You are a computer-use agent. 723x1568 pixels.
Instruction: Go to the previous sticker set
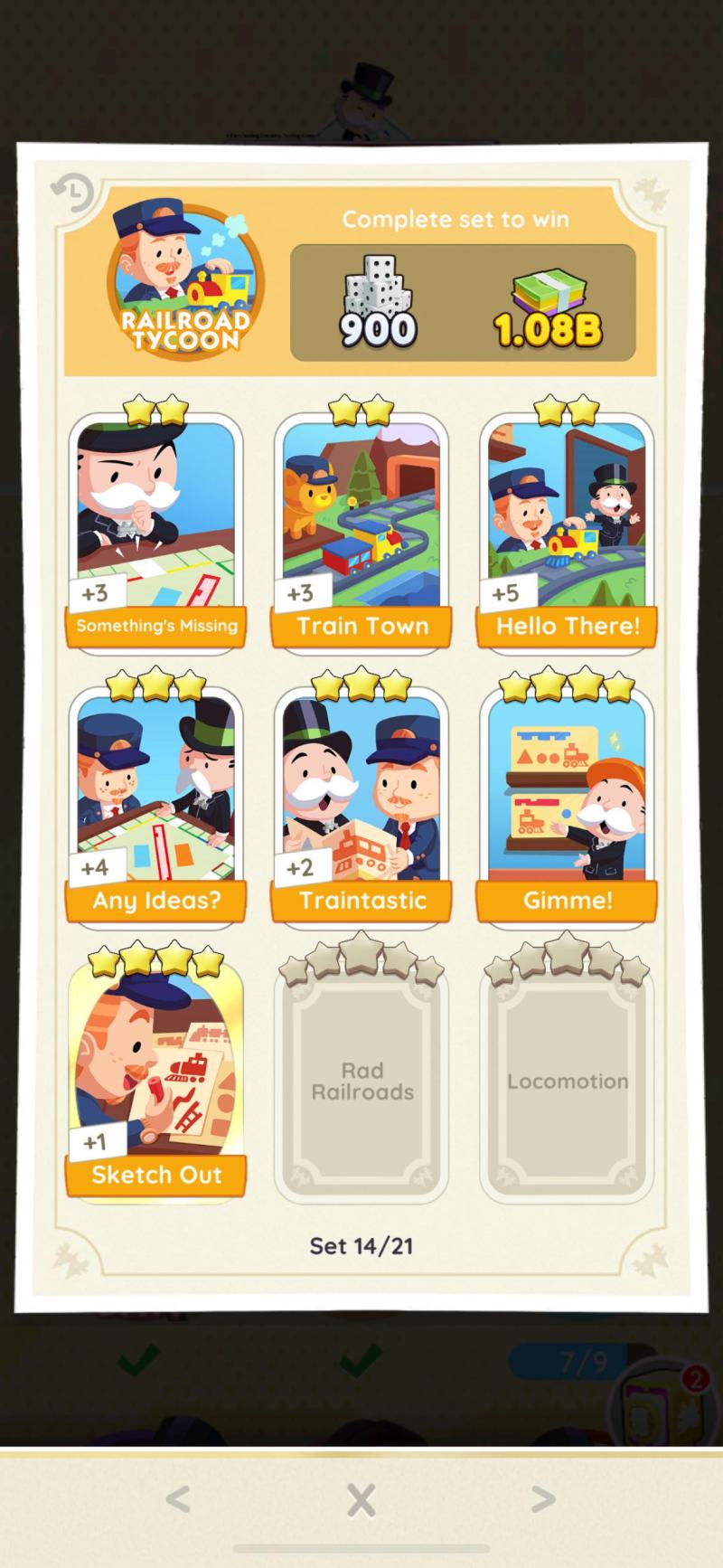tap(178, 1499)
